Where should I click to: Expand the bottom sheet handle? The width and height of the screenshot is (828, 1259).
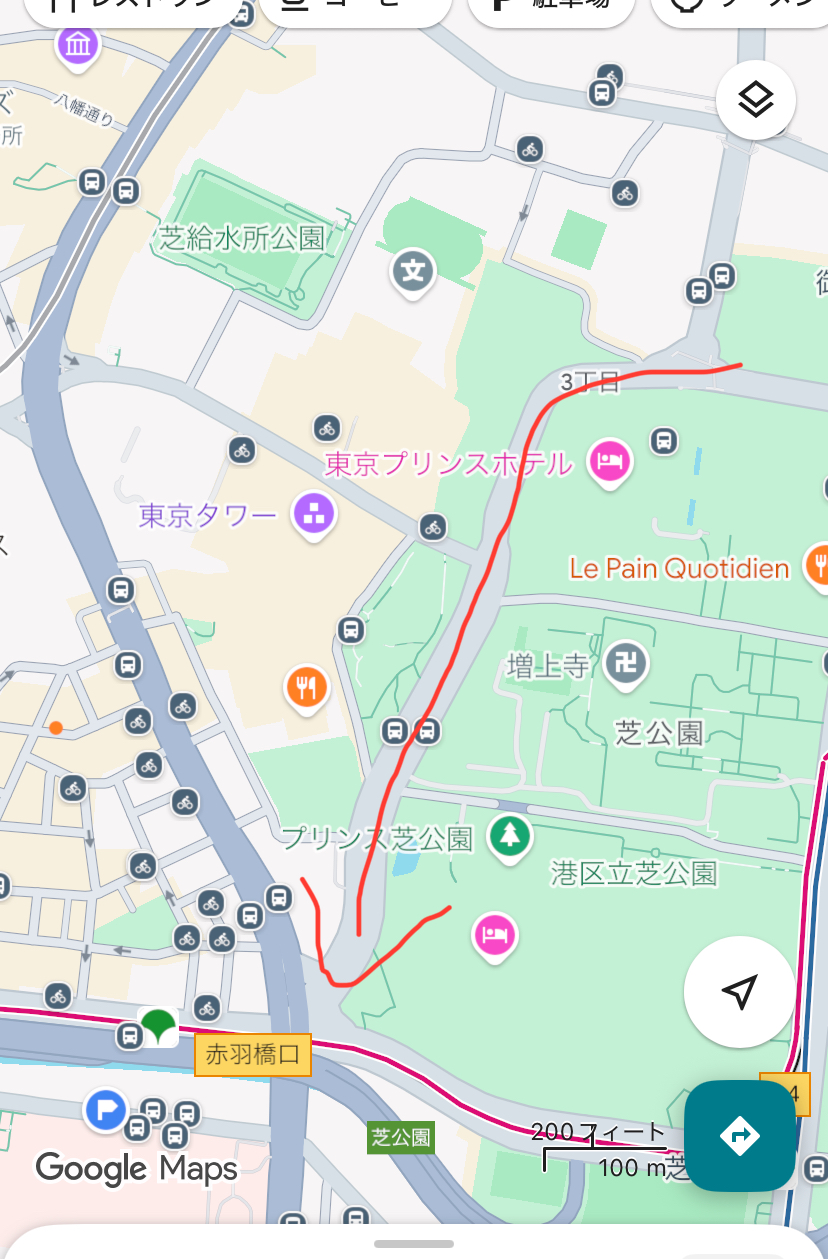click(414, 1244)
